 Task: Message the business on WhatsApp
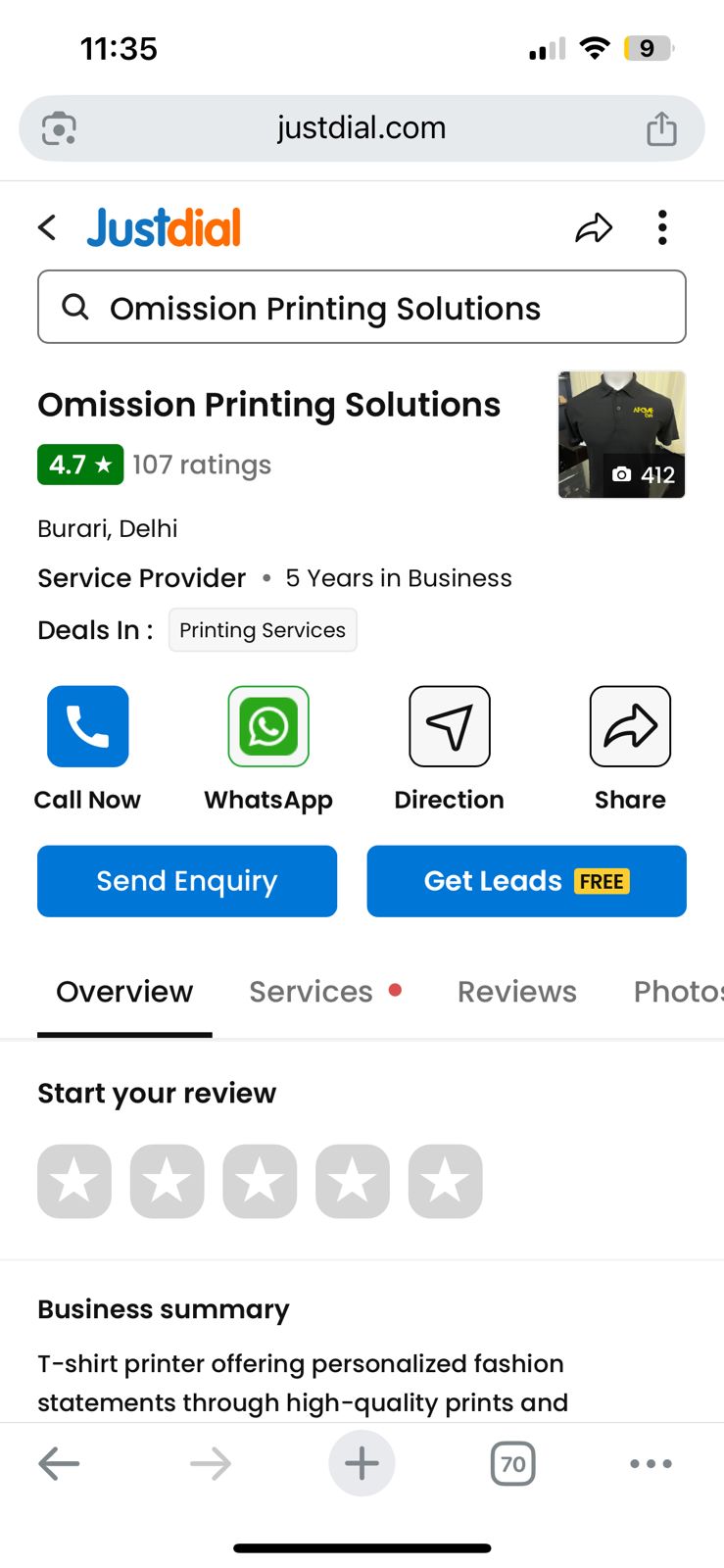point(268,726)
